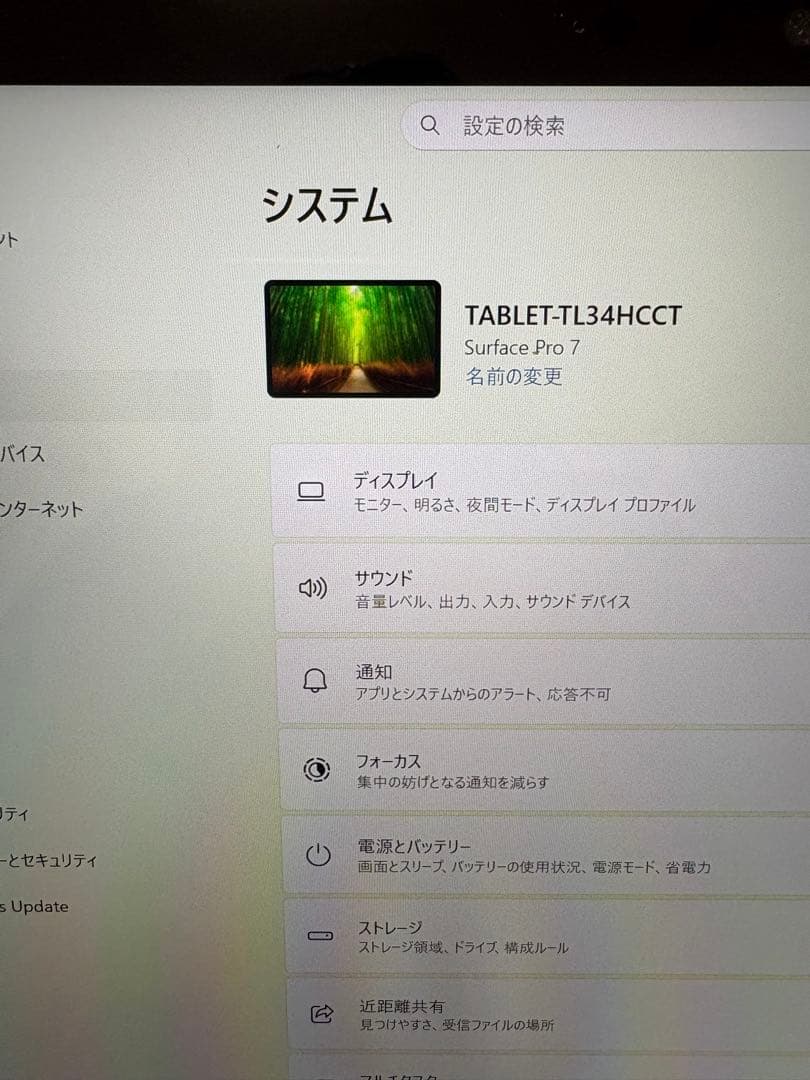Screen dimensions: 810x1080
Task: Open フォーカス settings
Action: pyautogui.click(x=545, y=770)
